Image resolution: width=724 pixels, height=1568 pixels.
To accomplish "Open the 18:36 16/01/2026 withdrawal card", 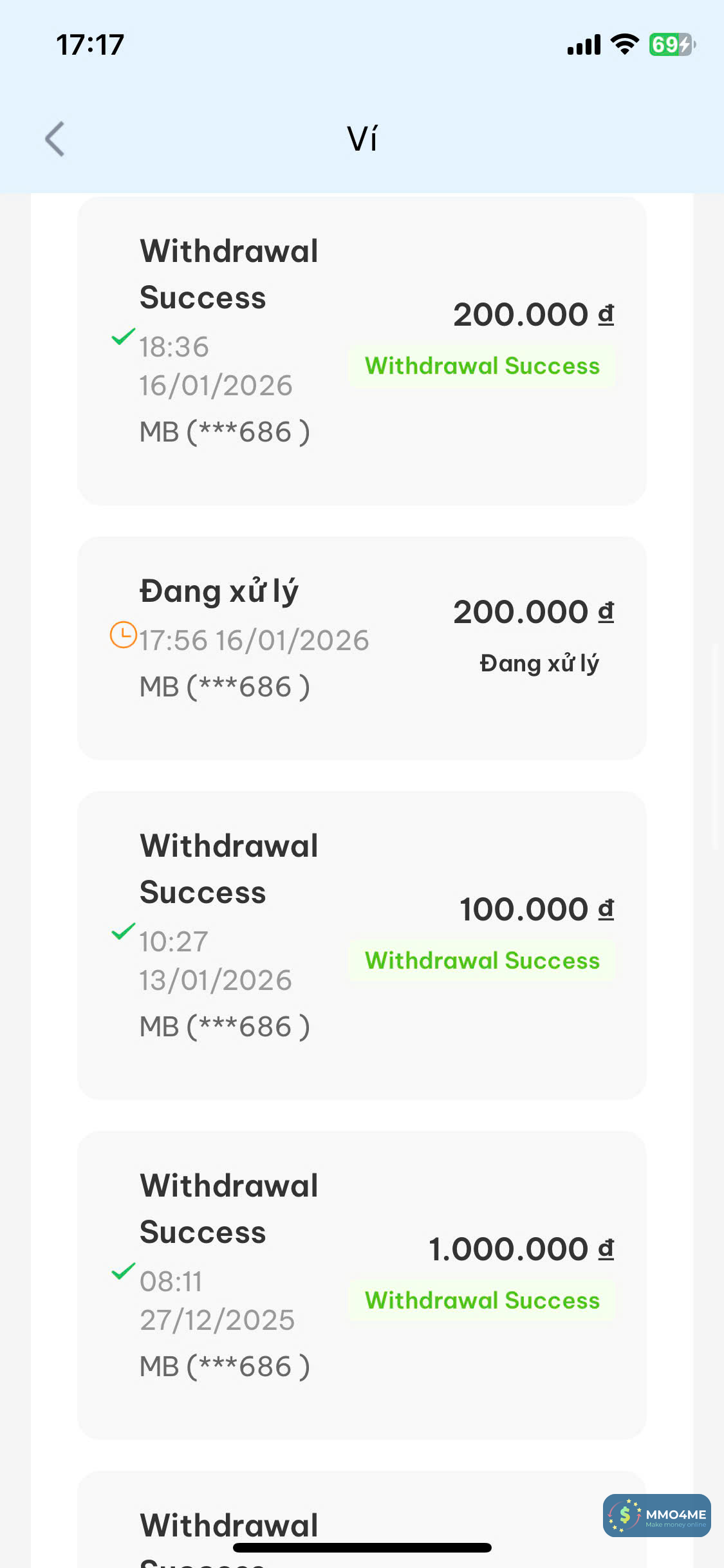I will [x=362, y=351].
